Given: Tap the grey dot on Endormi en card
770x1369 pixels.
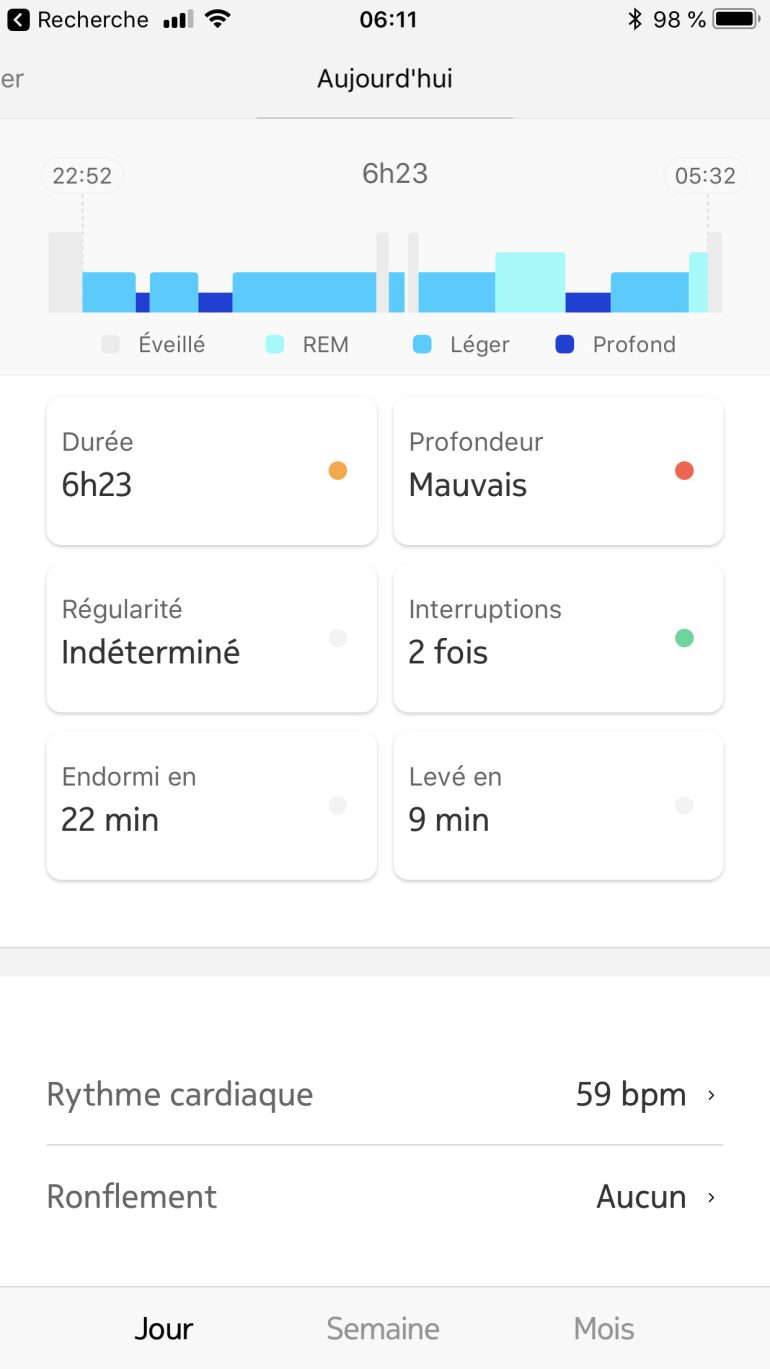Looking at the screenshot, I should [x=337, y=805].
